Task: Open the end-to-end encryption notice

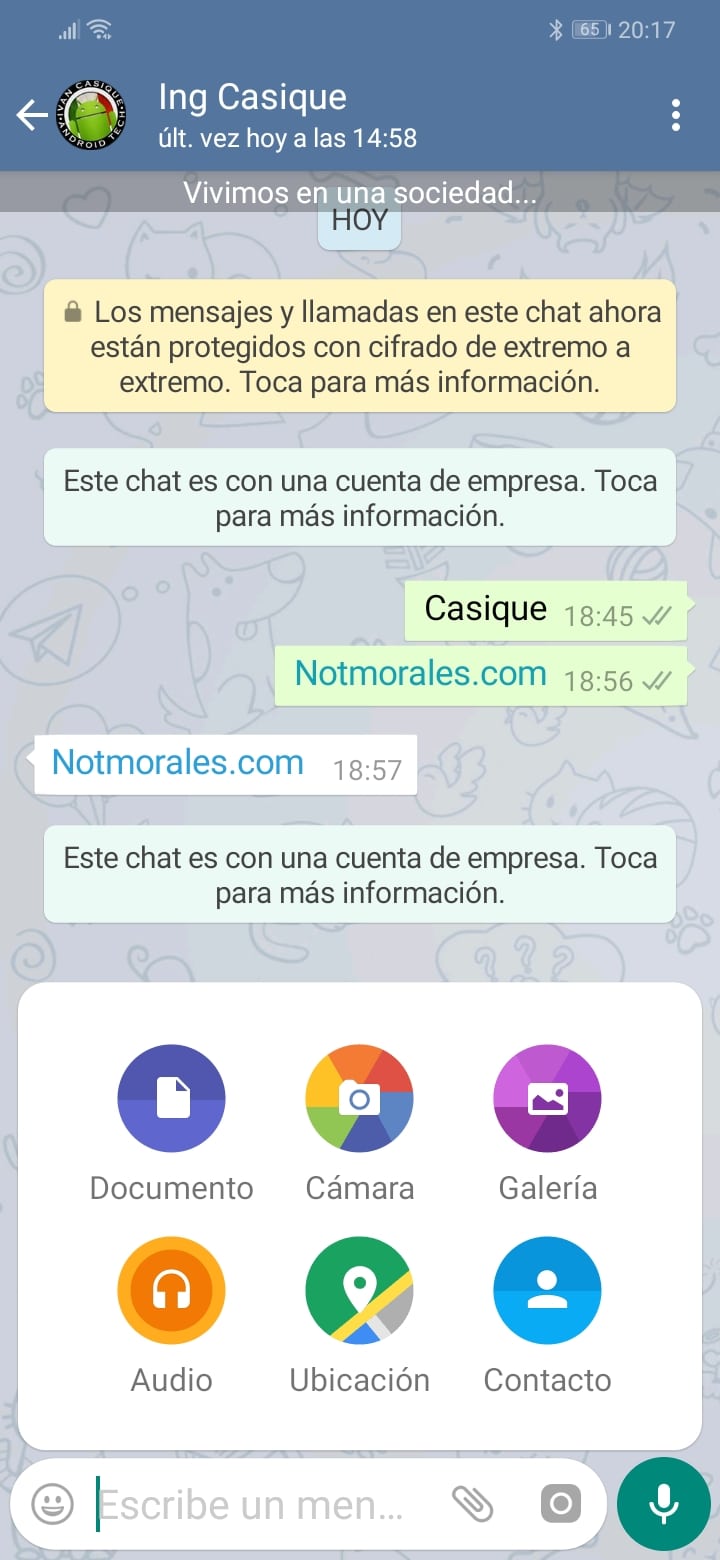Action: [x=360, y=346]
